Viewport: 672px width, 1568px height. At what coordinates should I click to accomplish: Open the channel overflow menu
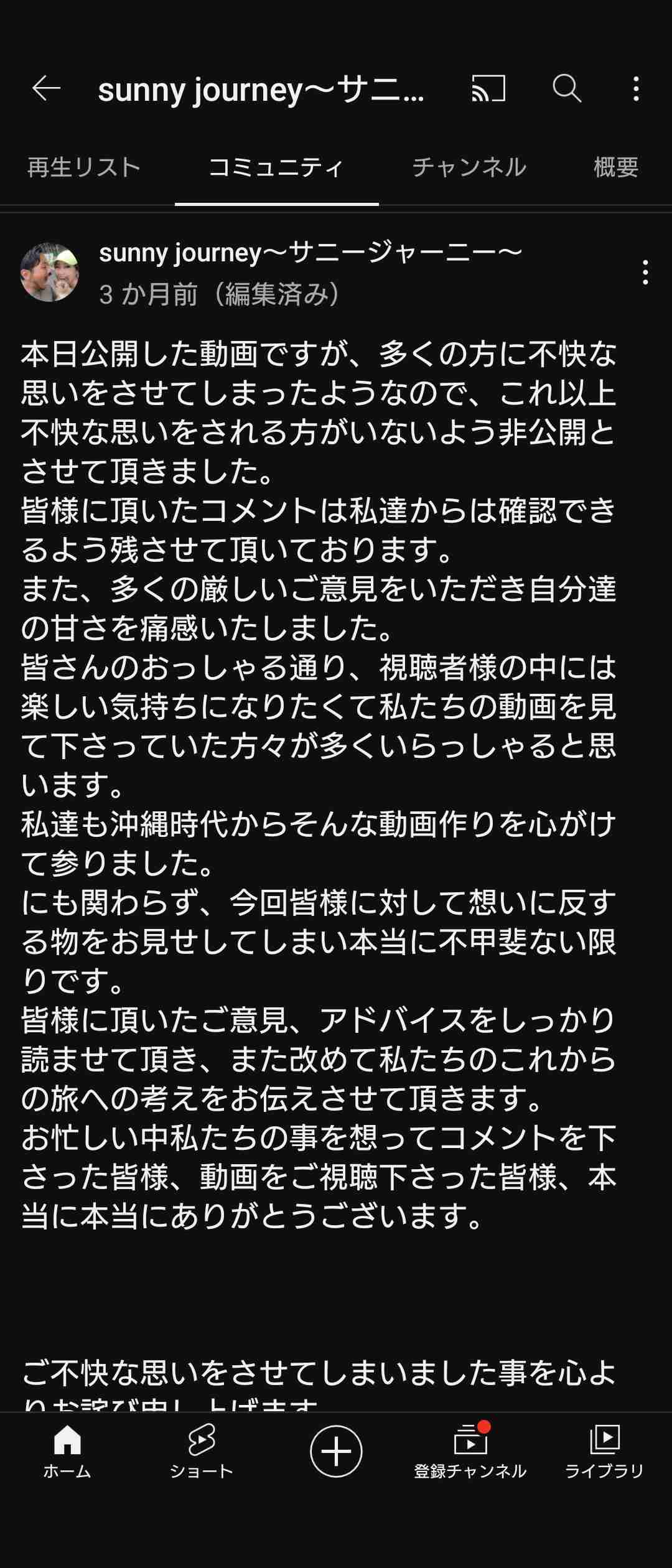click(635, 89)
